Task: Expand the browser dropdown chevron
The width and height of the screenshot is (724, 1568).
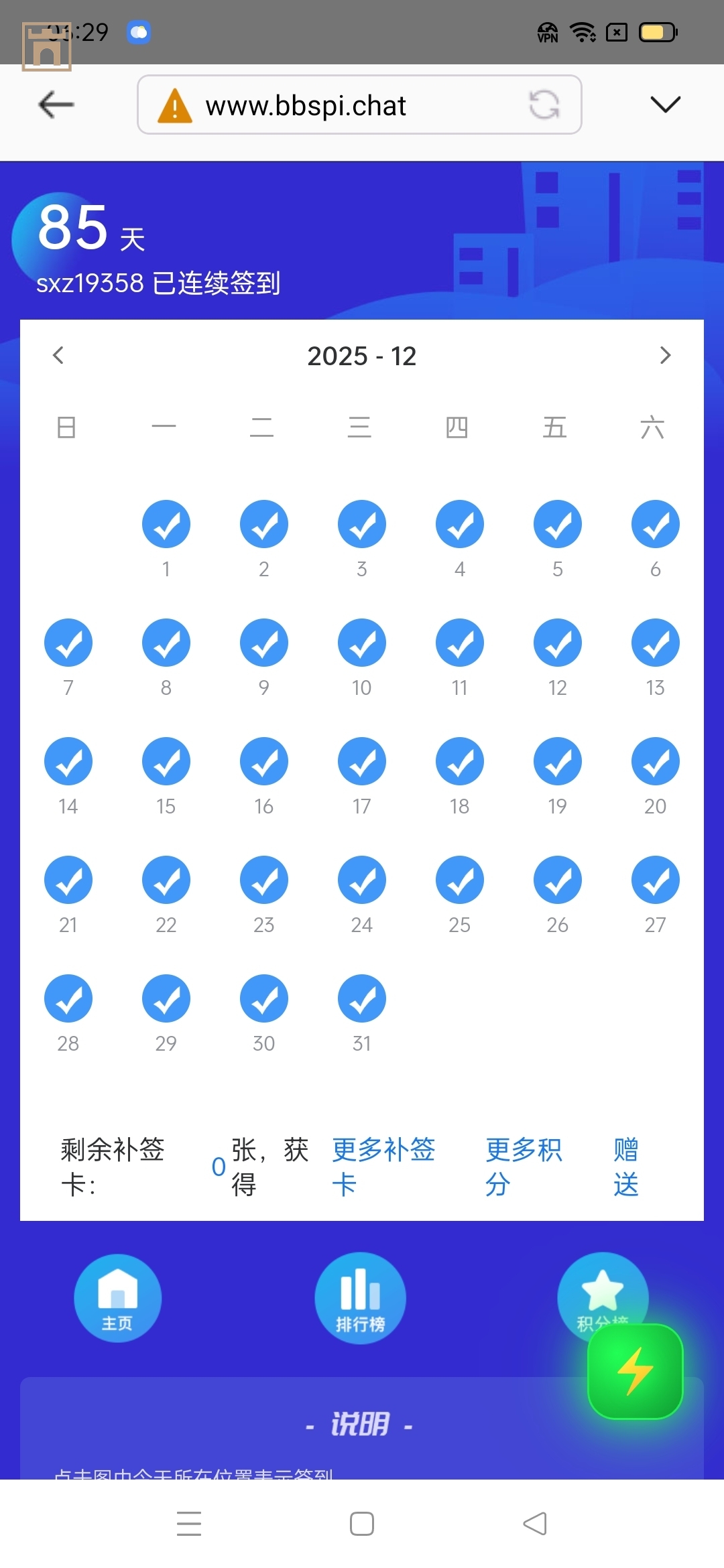Action: [665, 104]
